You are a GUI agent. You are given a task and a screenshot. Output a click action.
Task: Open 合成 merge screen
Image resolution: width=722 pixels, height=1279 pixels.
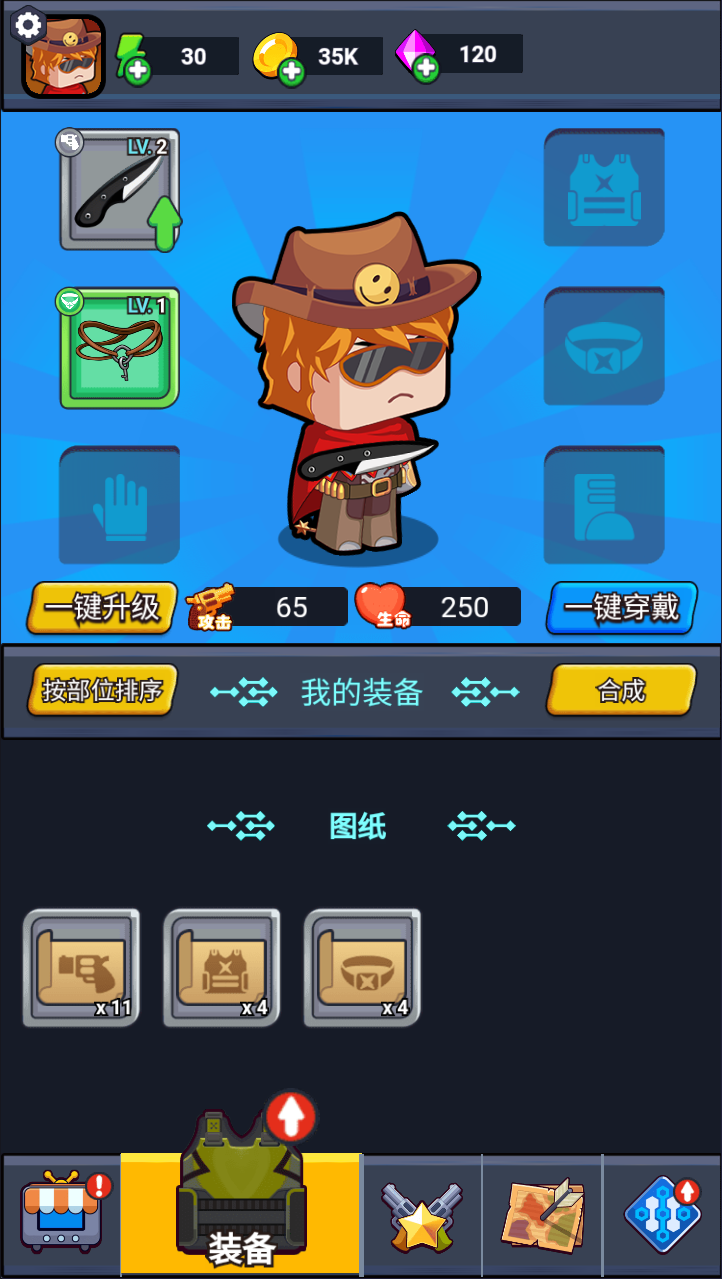(x=620, y=690)
